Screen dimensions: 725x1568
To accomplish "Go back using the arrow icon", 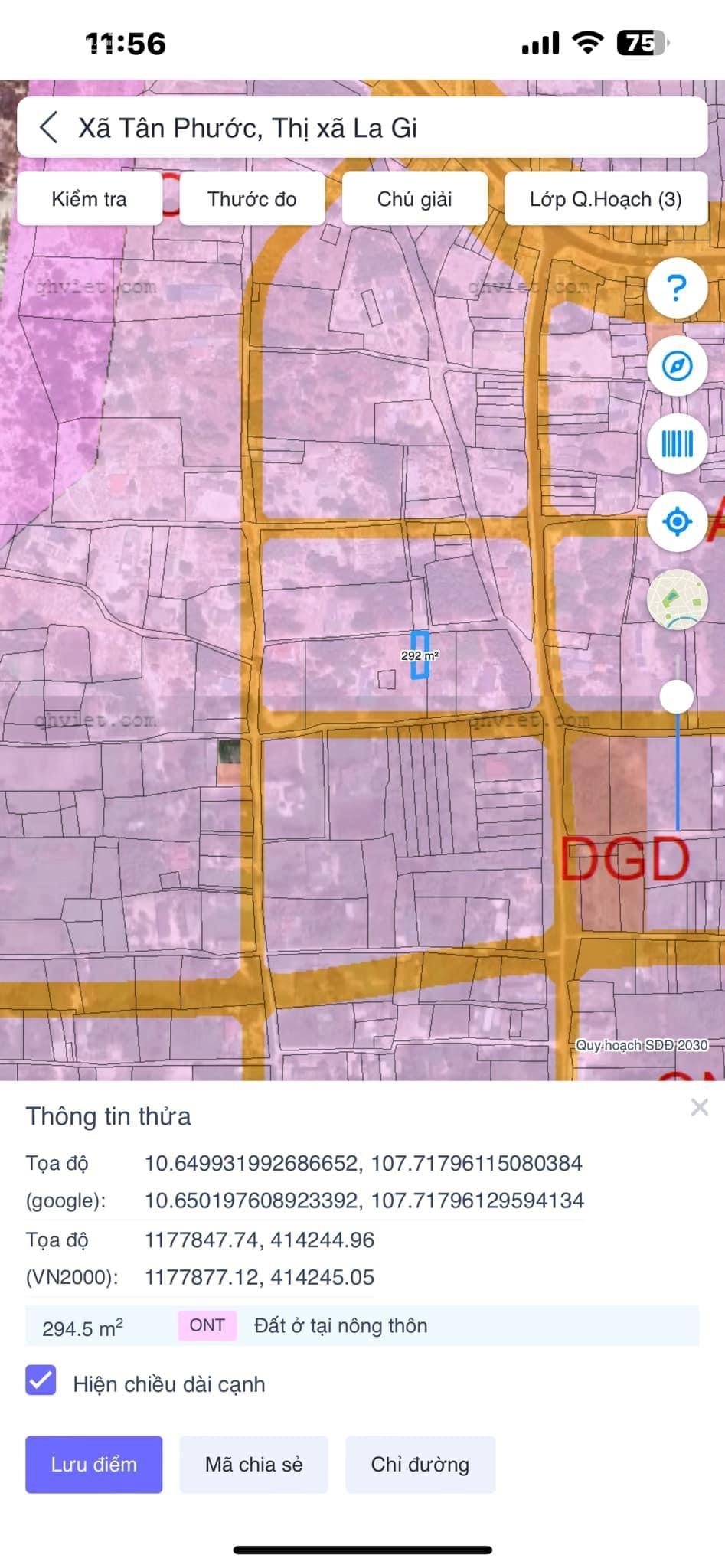I will click(48, 128).
